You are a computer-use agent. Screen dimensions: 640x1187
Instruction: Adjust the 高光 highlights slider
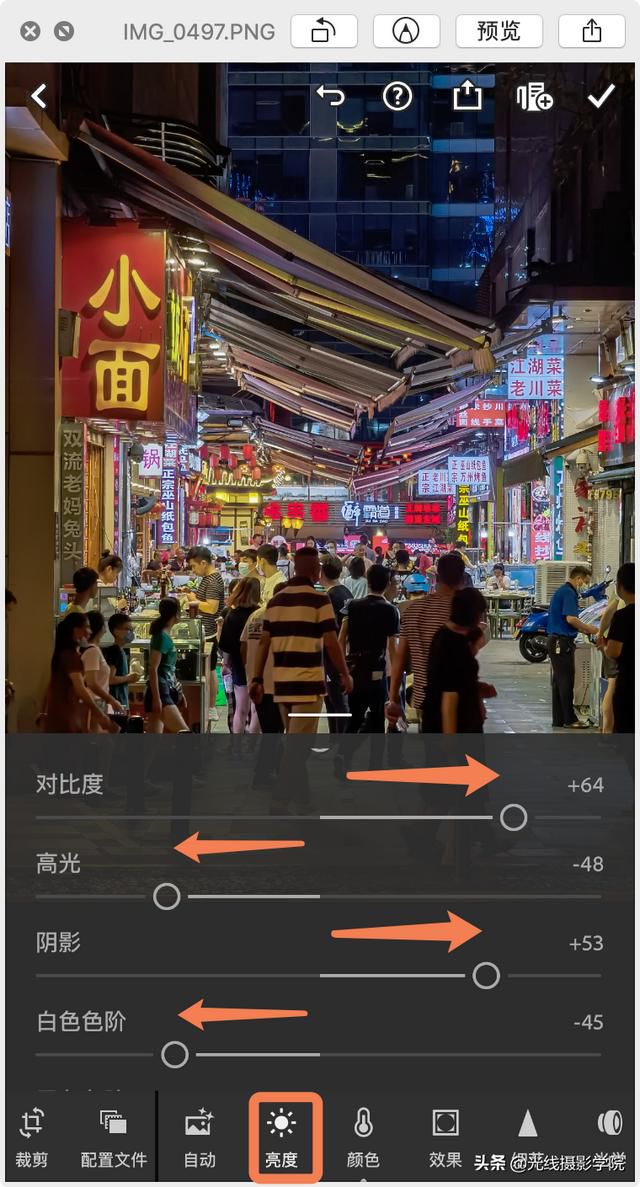coord(167,896)
